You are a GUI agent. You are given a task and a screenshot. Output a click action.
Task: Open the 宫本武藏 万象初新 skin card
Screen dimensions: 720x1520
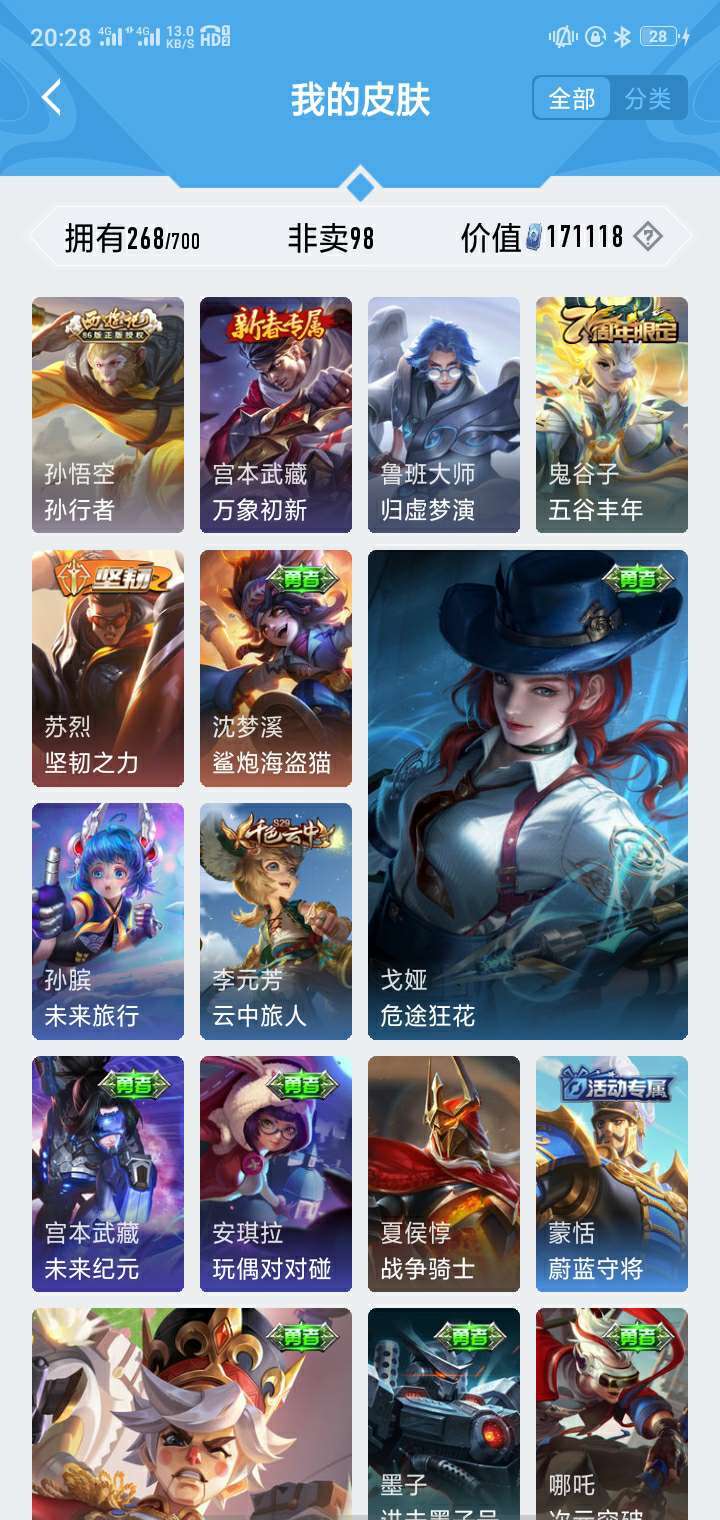[276, 415]
